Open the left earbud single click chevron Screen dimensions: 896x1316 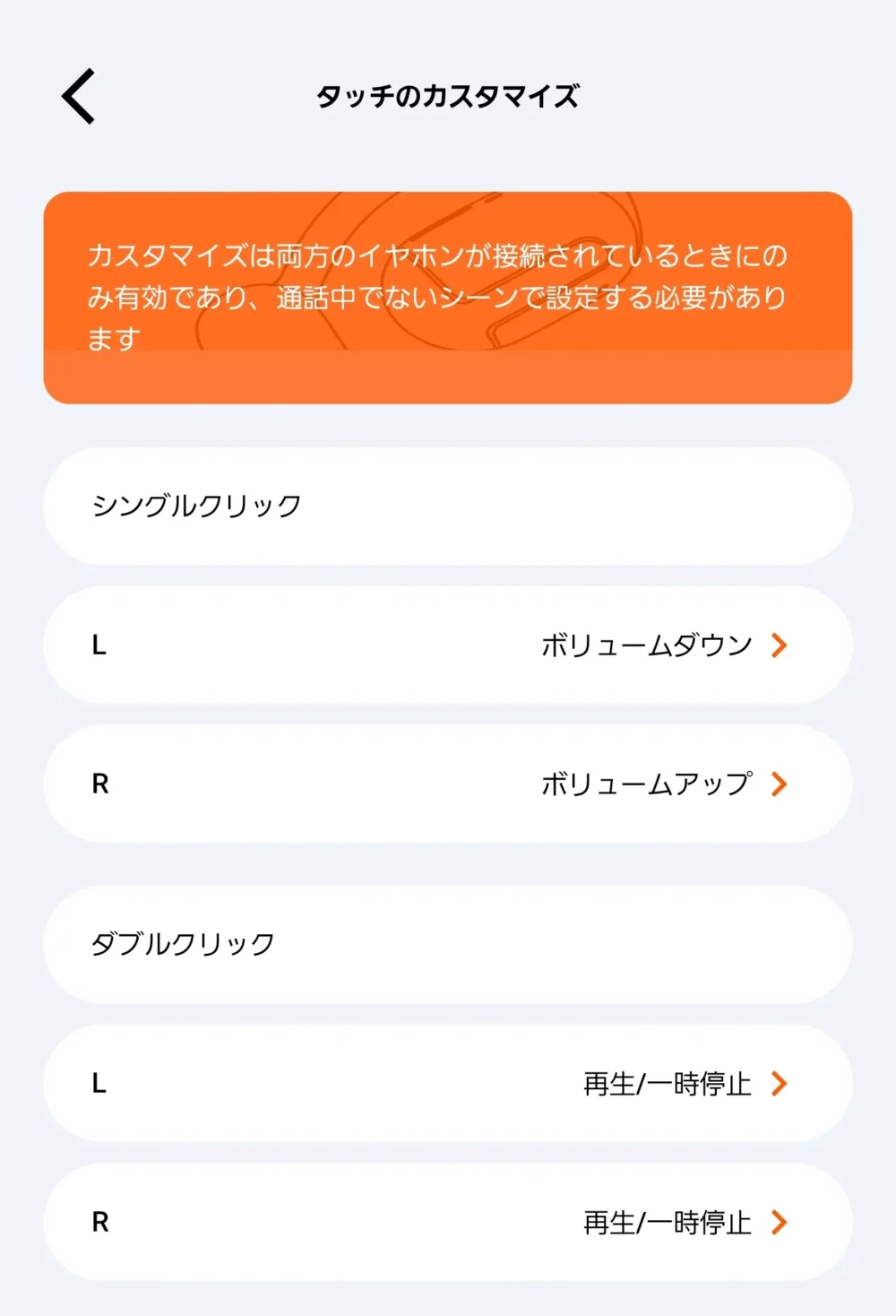pyautogui.click(x=779, y=645)
